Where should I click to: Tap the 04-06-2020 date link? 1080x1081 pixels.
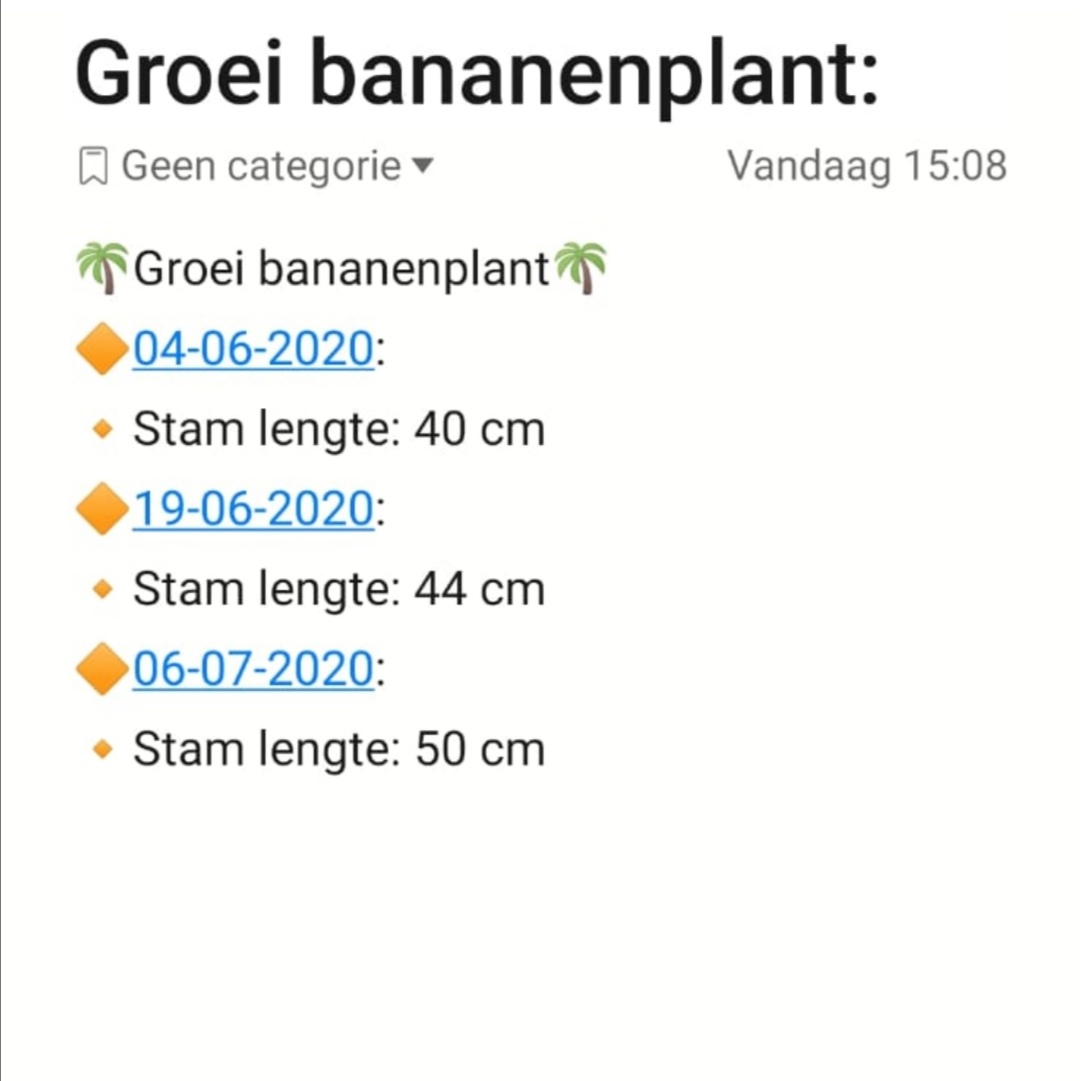point(253,350)
